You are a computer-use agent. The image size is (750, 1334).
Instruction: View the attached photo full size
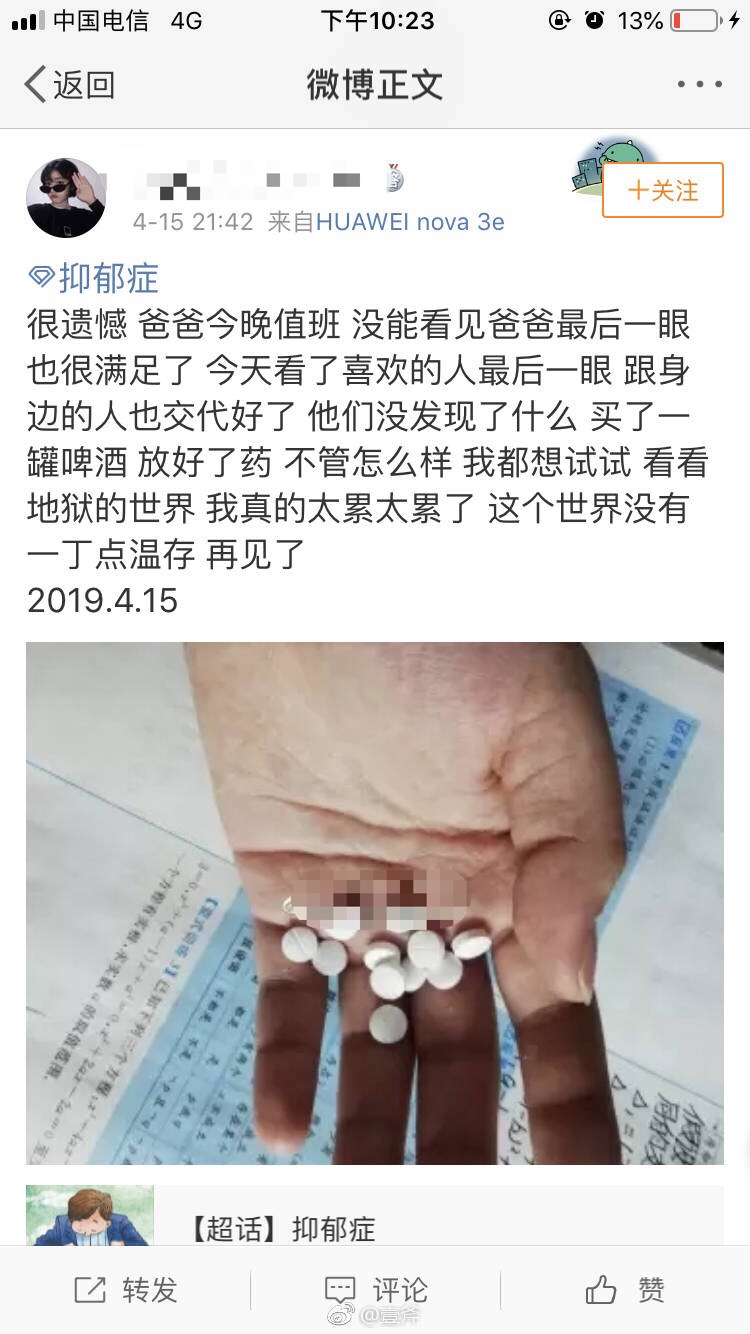[375, 903]
